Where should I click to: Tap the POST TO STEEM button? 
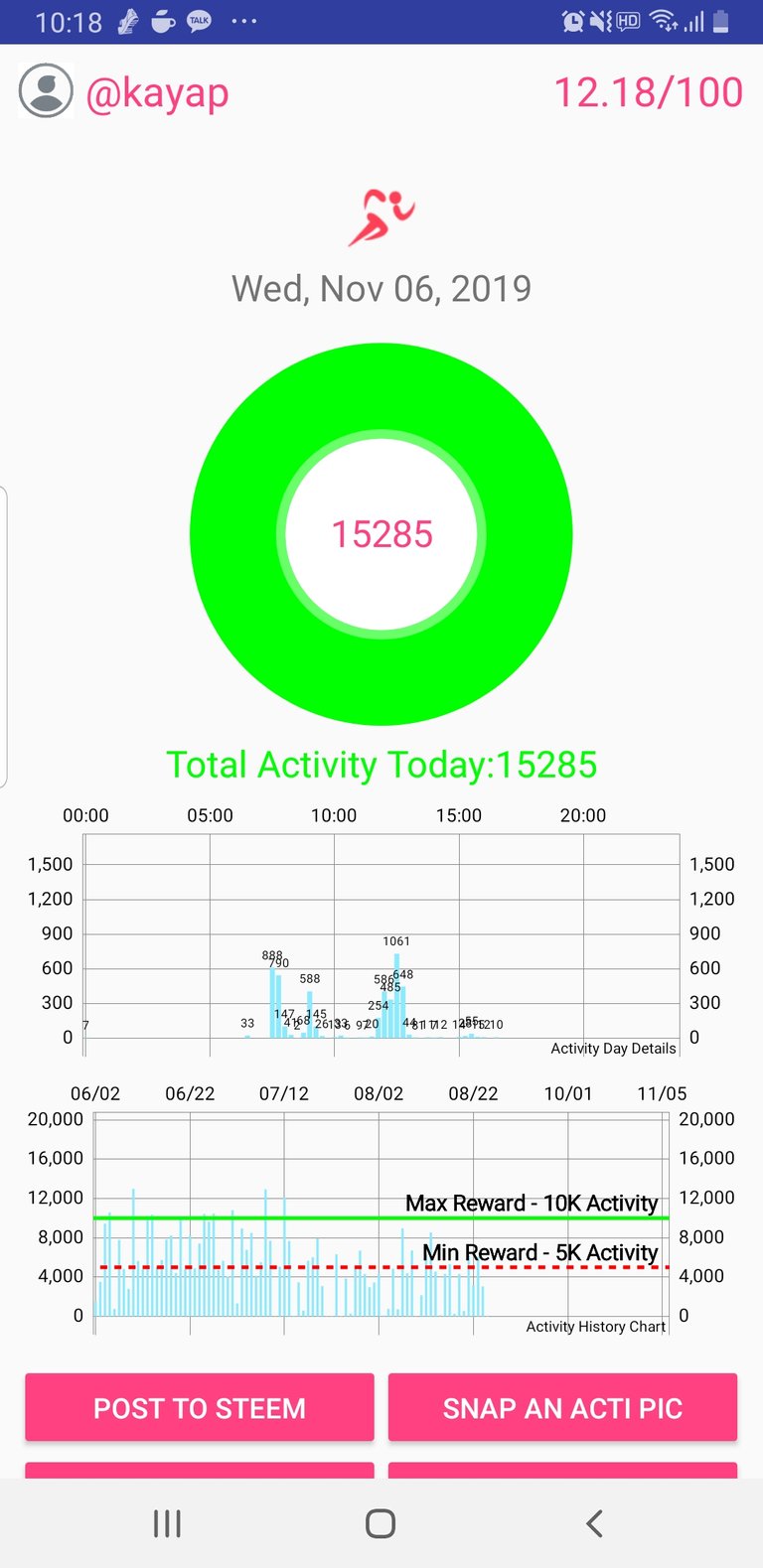(200, 1407)
